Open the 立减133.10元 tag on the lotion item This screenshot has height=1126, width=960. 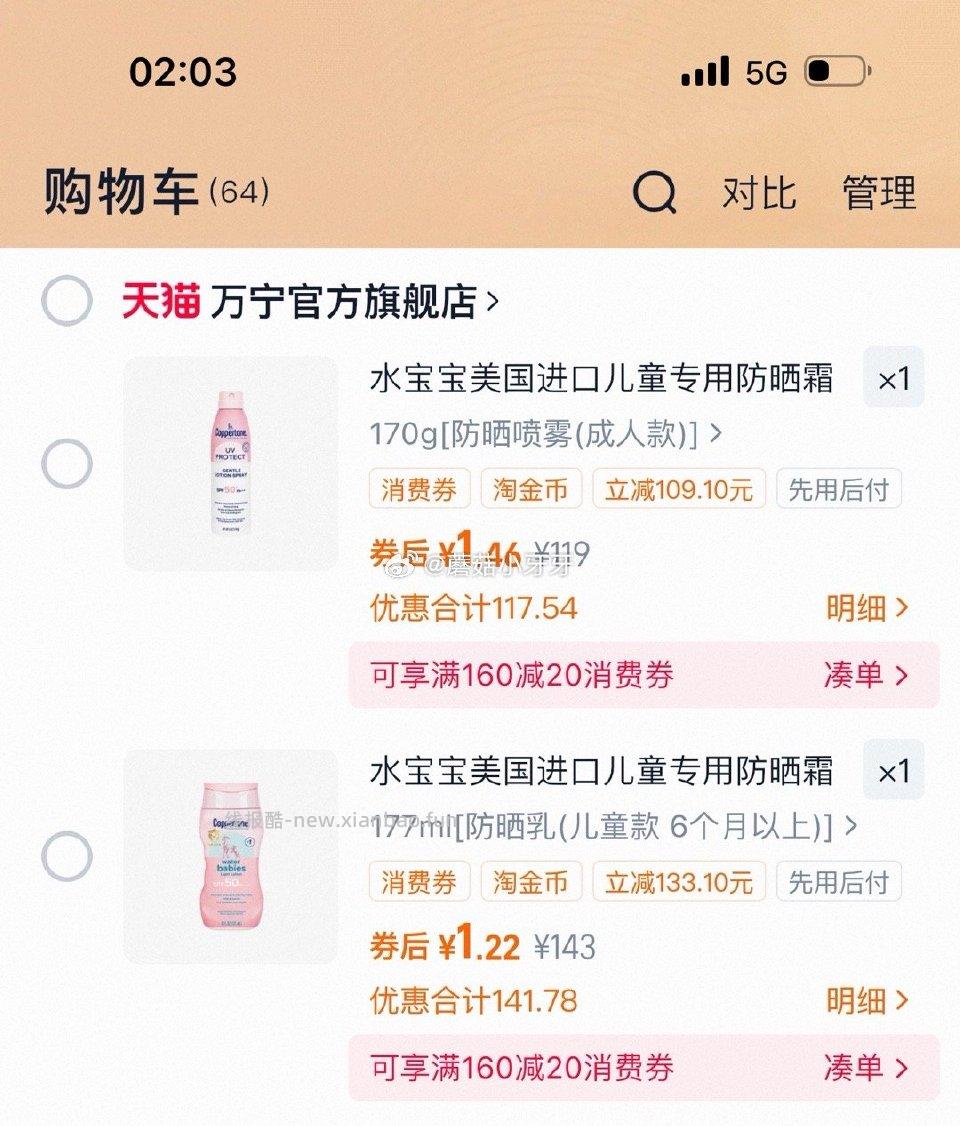click(678, 882)
